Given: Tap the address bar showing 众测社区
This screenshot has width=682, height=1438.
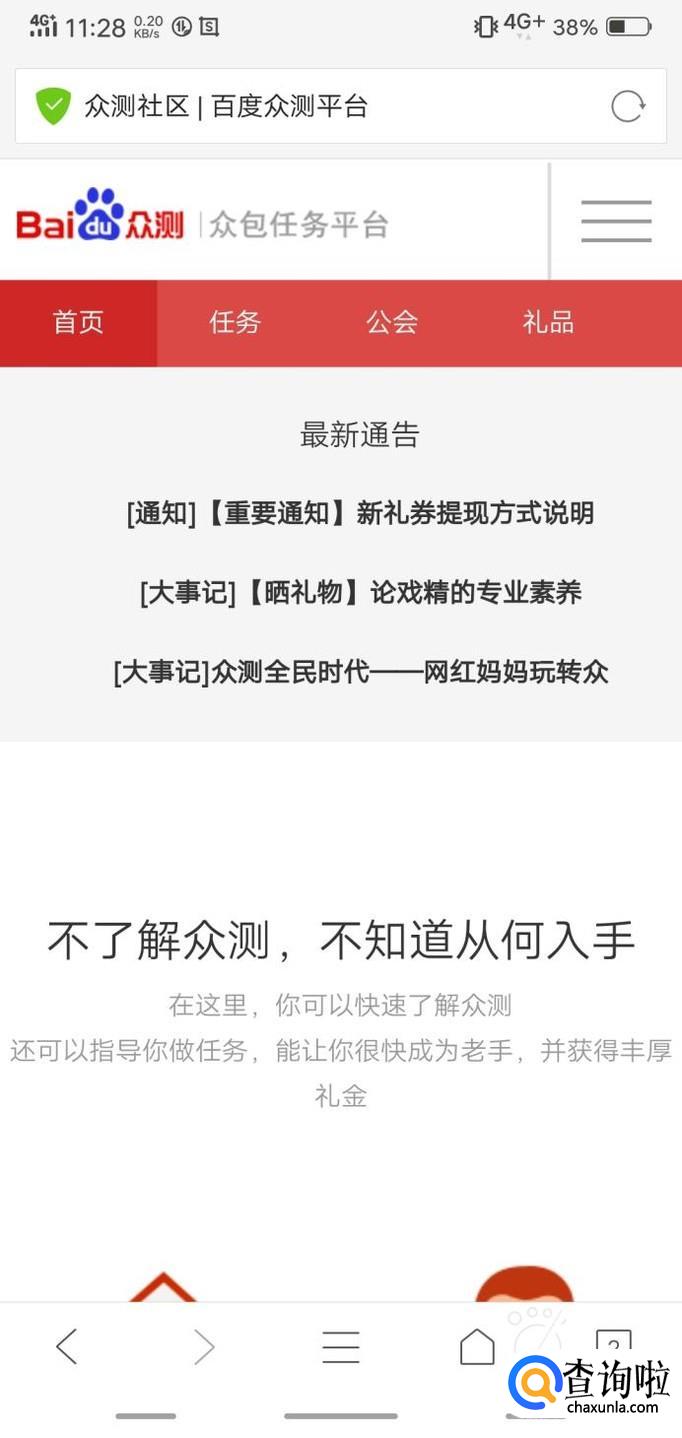Looking at the screenshot, I should coord(341,106).
